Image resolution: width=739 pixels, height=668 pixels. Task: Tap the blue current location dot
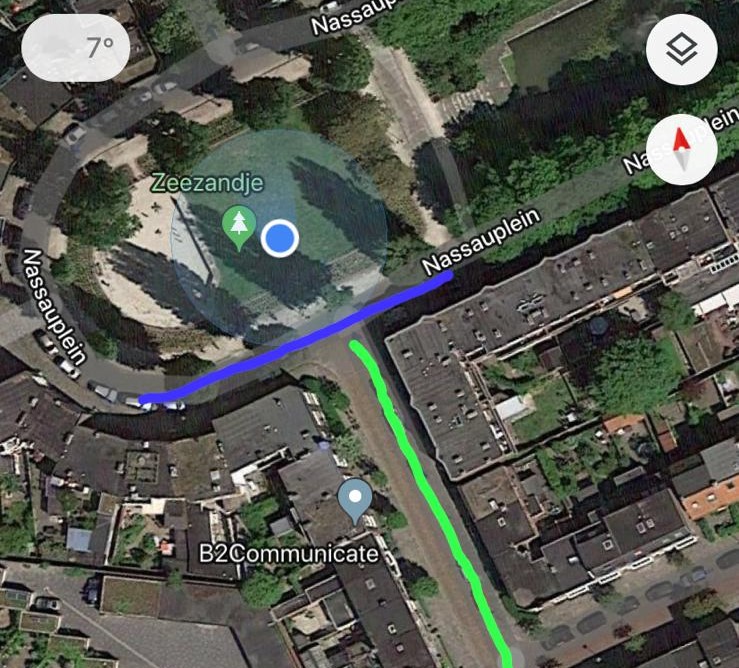(280, 238)
